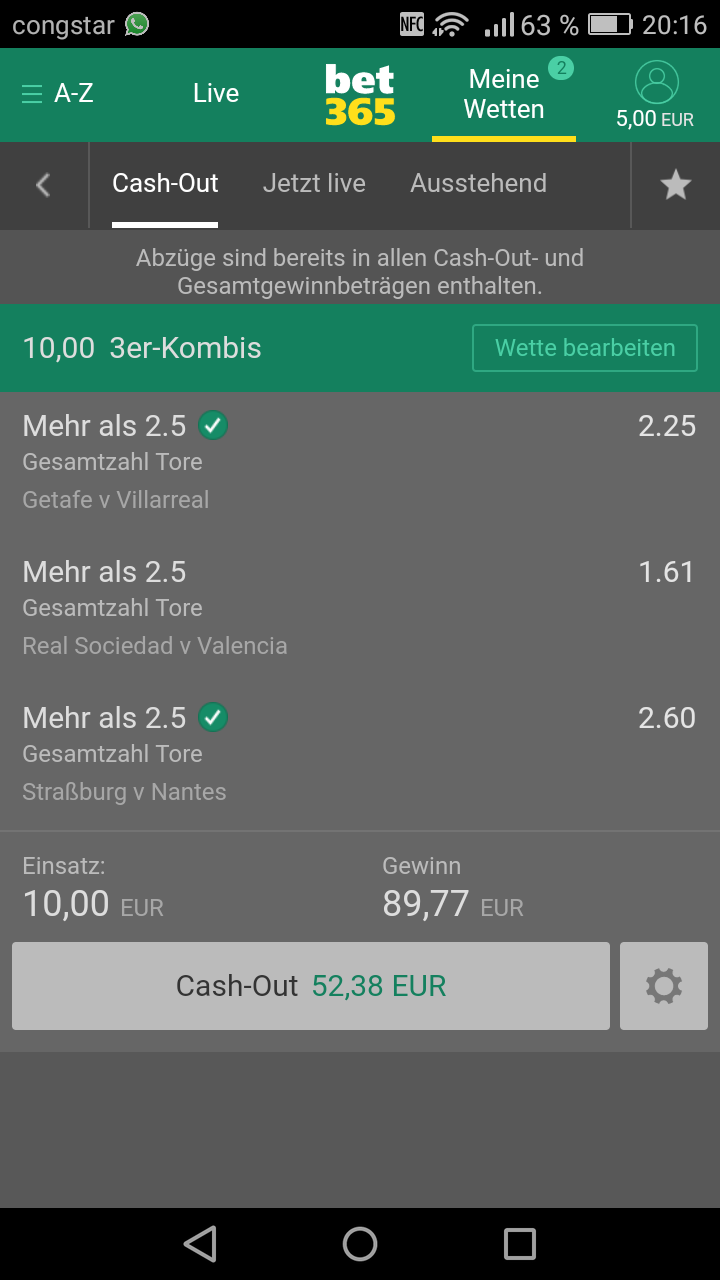The width and height of the screenshot is (720, 1280).
Task: Open the Meine Wetten tab
Action: (x=504, y=94)
